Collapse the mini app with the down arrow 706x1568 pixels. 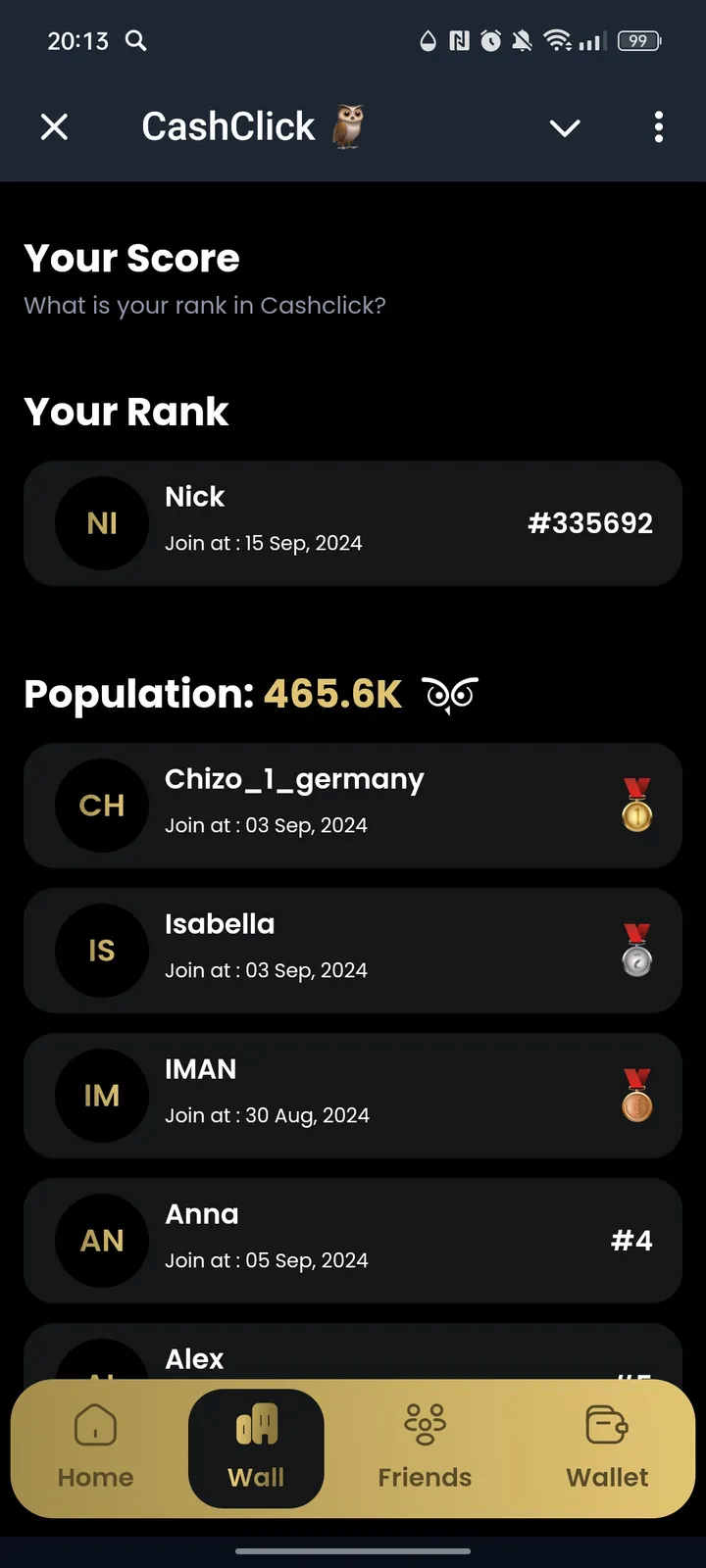564,127
